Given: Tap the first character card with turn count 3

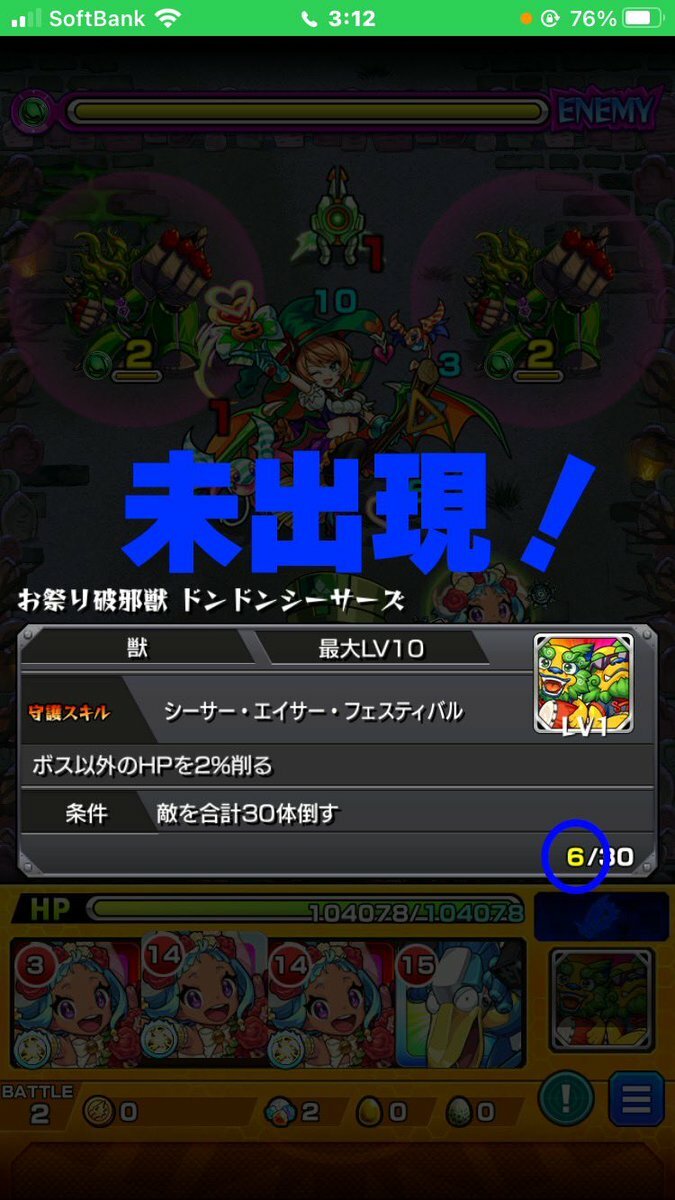Looking at the screenshot, I should [75, 1003].
